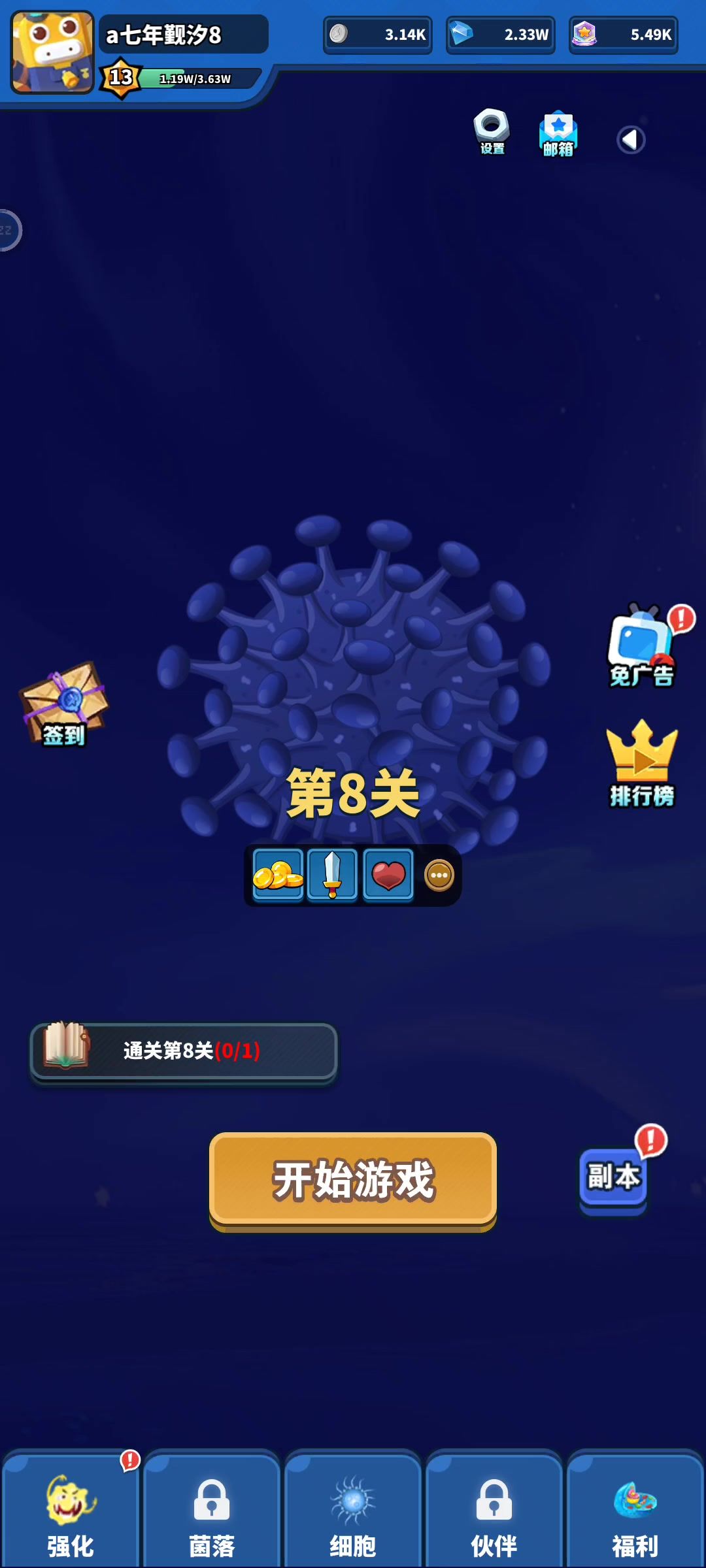
Task: Tap the 2.33W diamond currency box
Action: [501, 35]
